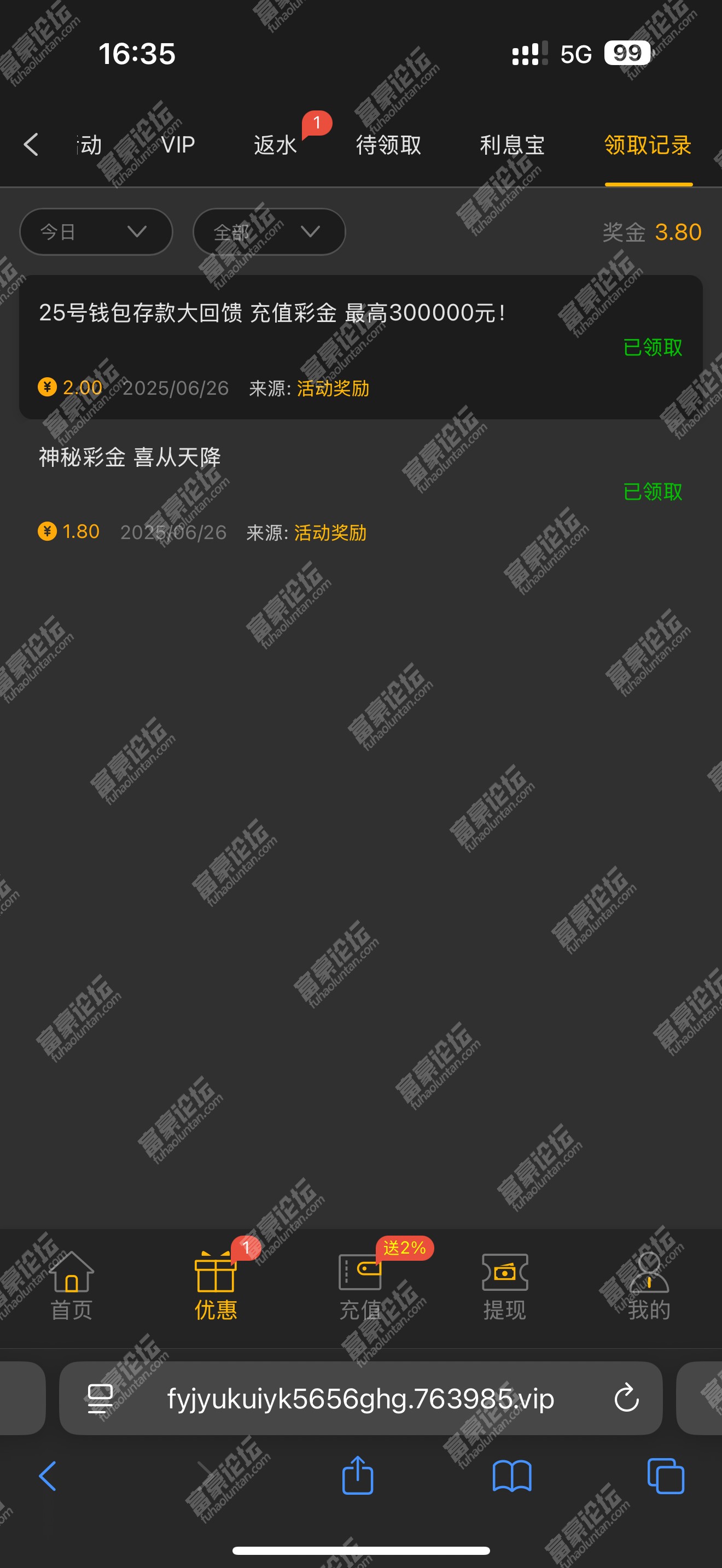
Task: Share this page from browser toolbar
Action: pos(357,1476)
